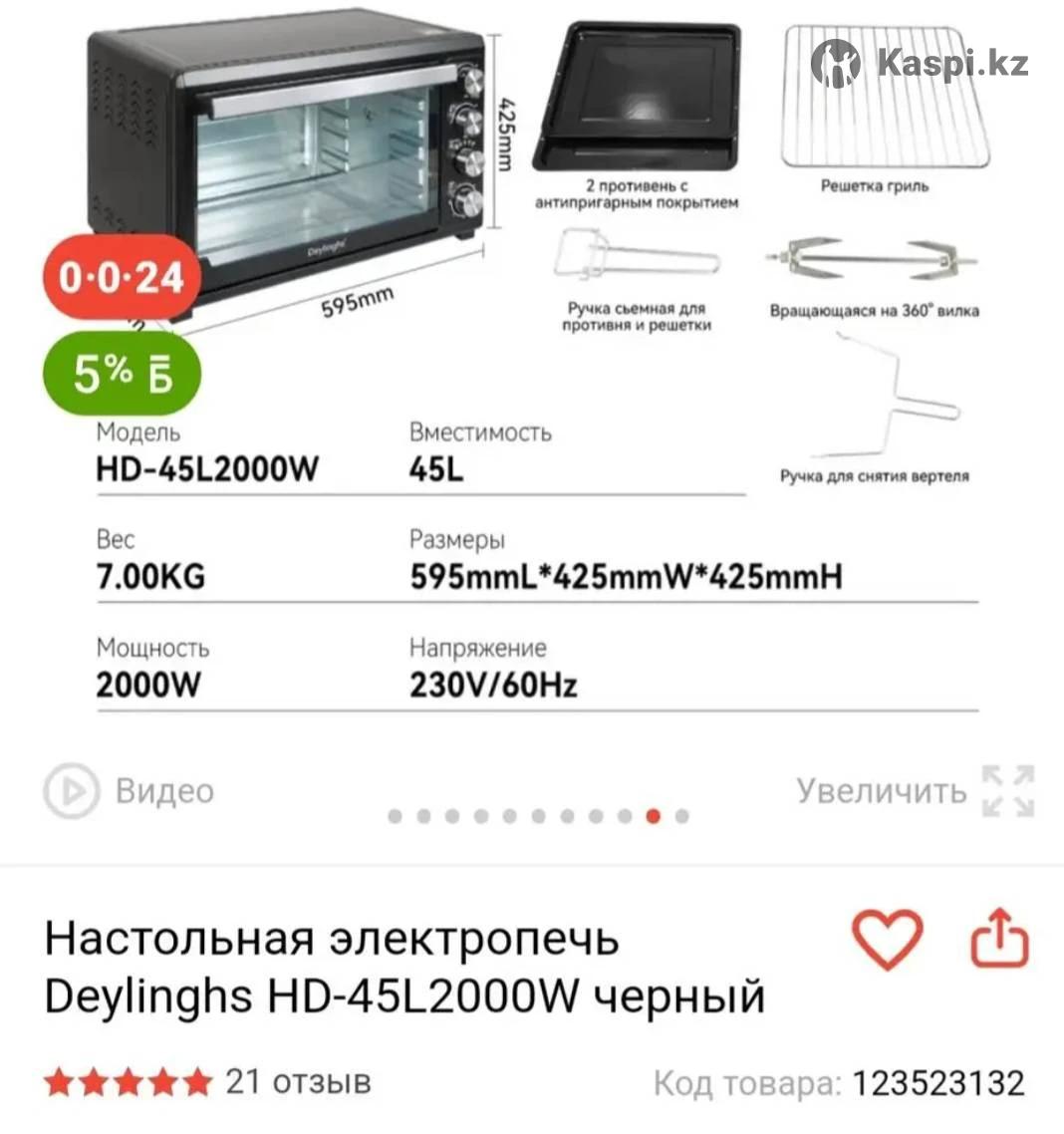Image resolution: width=1064 pixels, height=1134 pixels.
Task: Share this product listing
Action: [x=999, y=940]
